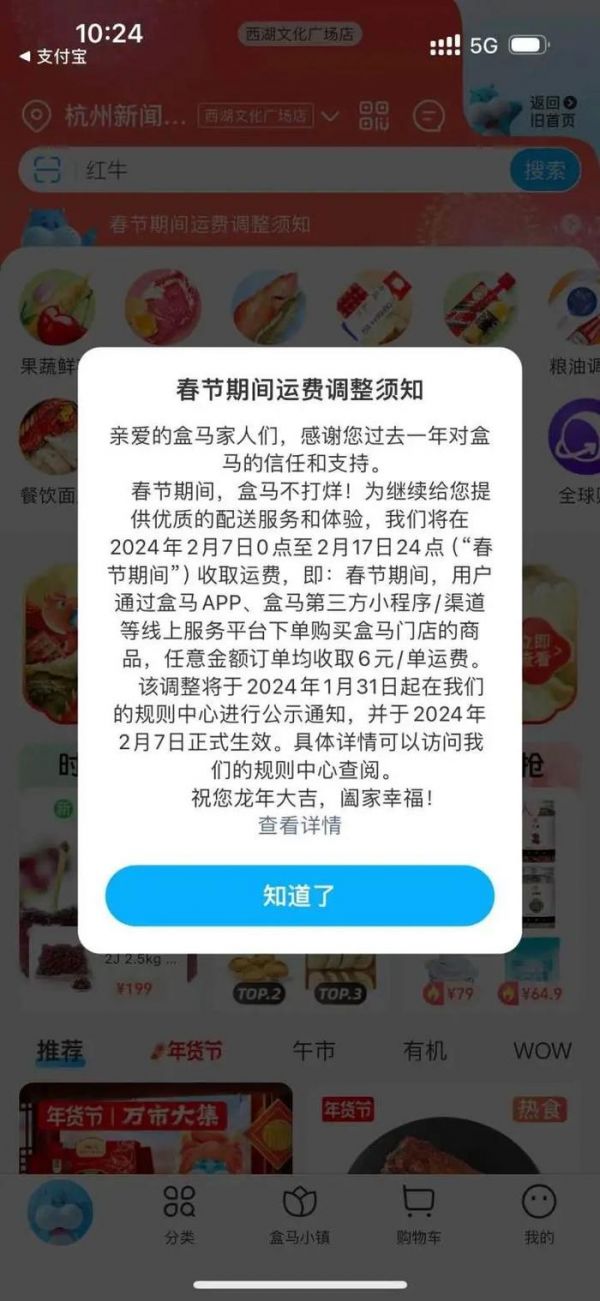
Task: Tap 知道了 to dismiss the notice
Action: 299,895
